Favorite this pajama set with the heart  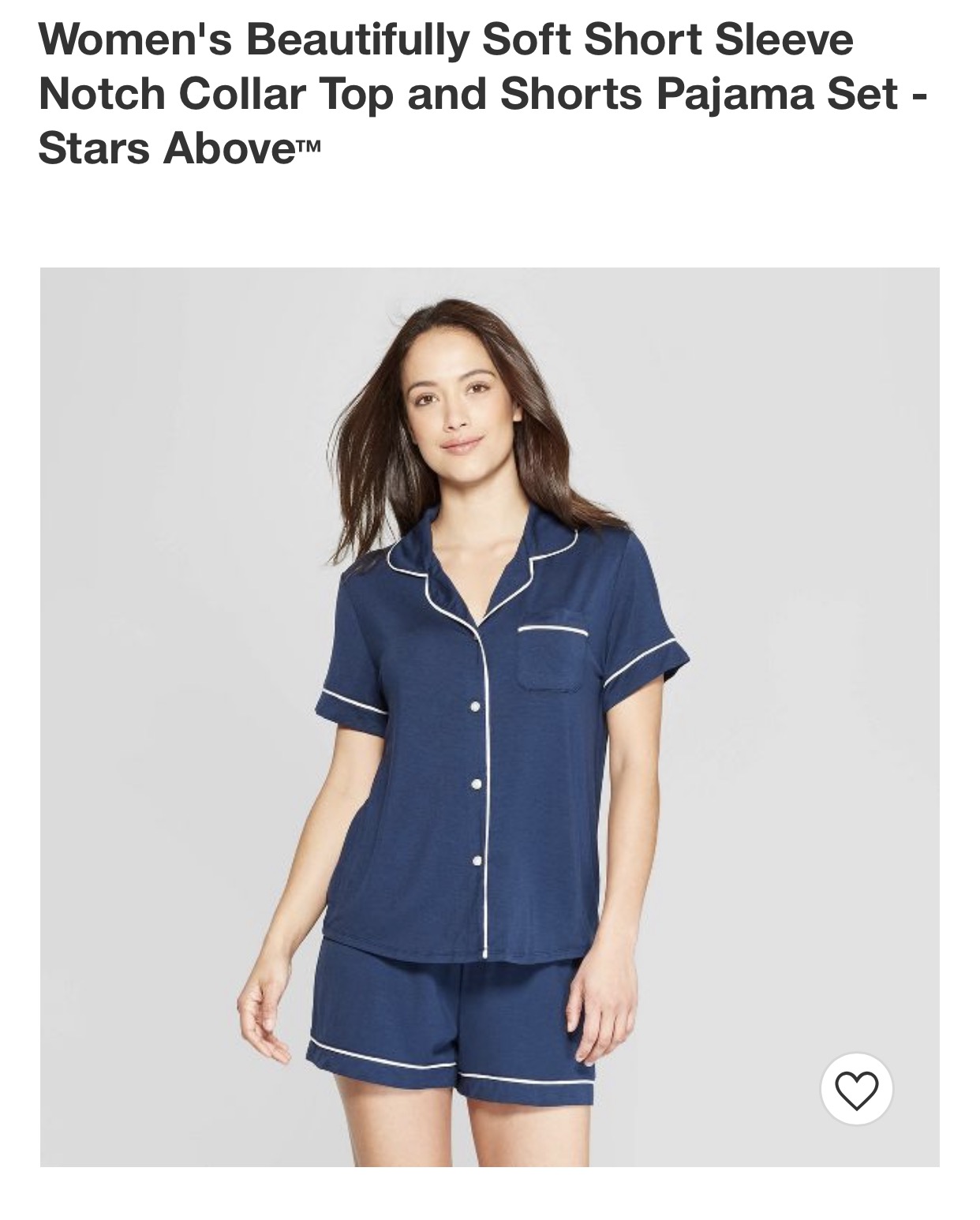pyautogui.click(x=856, y=1089)
